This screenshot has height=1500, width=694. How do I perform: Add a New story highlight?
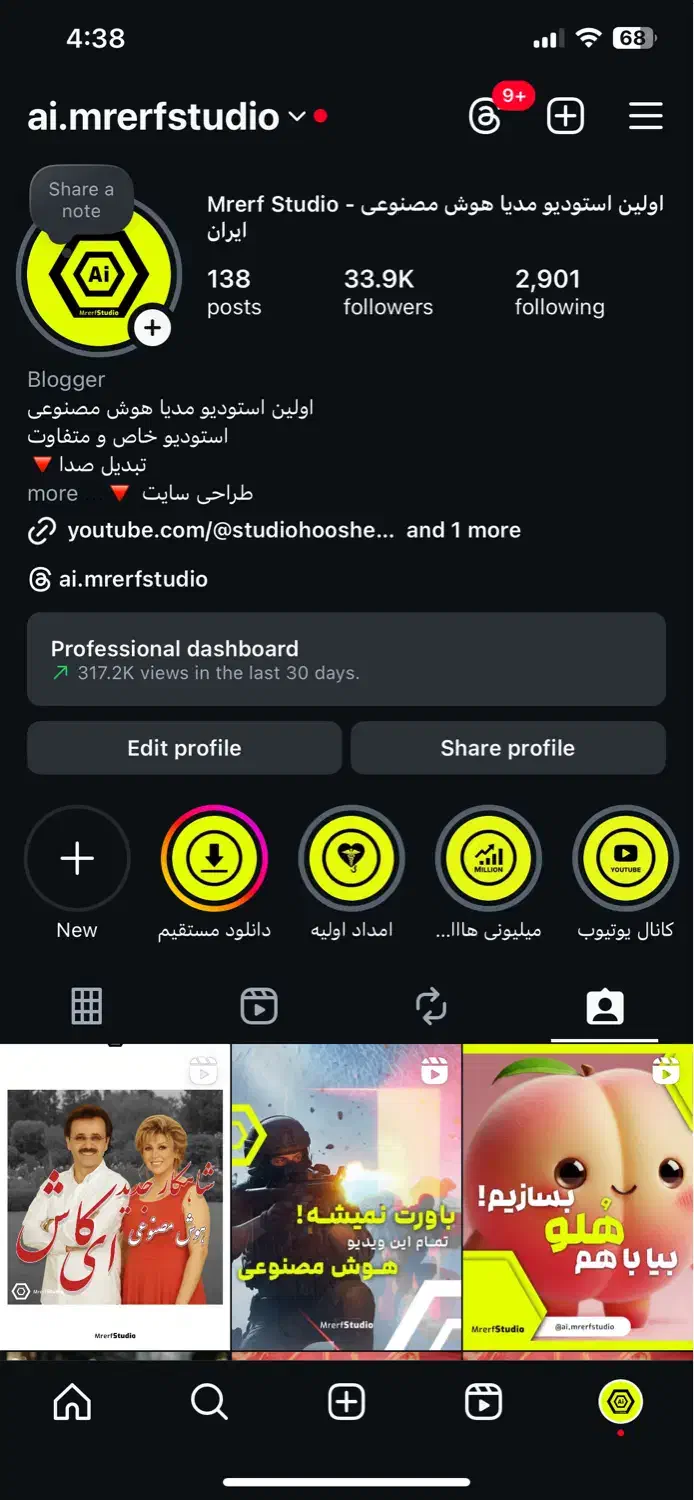click(x=77, y=859)
